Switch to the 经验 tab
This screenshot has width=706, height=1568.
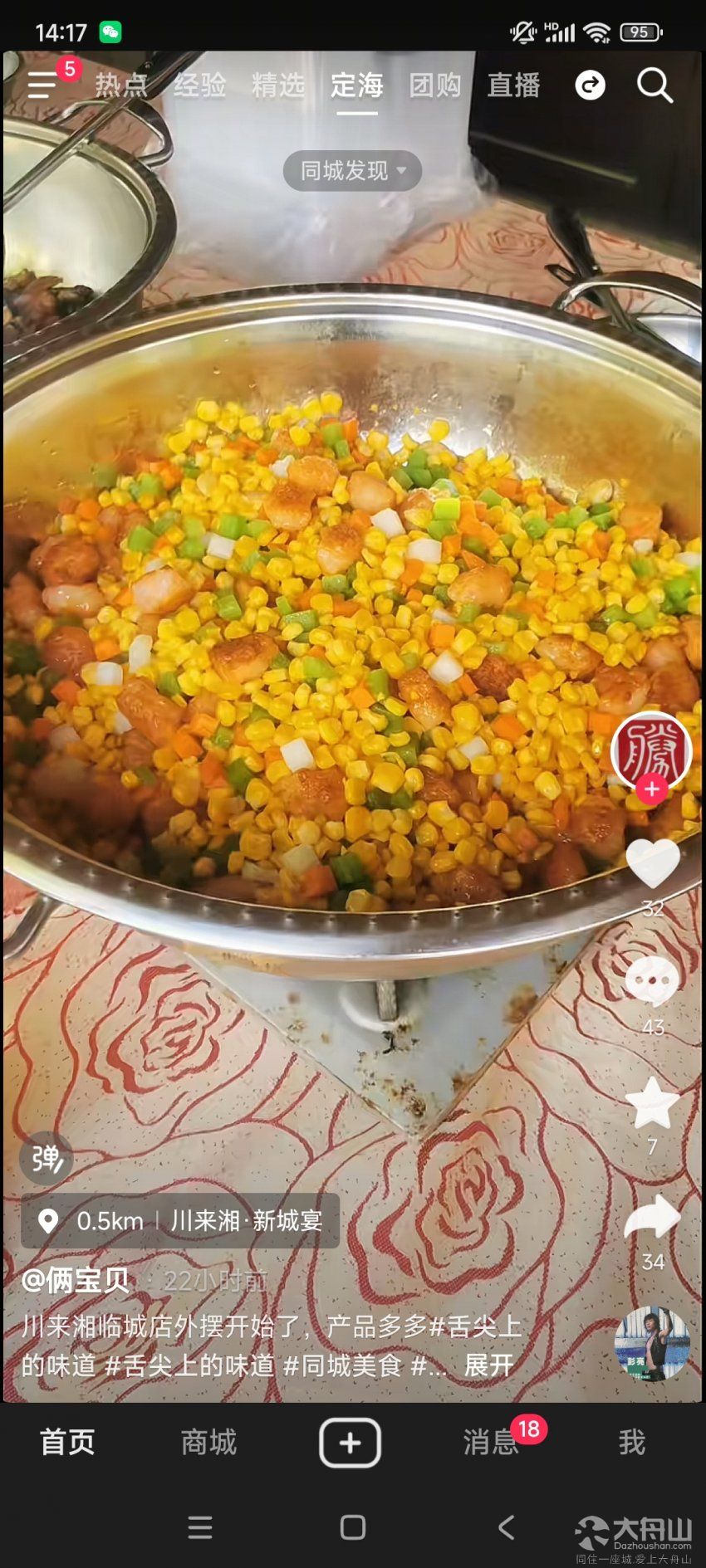click(x=200, y=85)
